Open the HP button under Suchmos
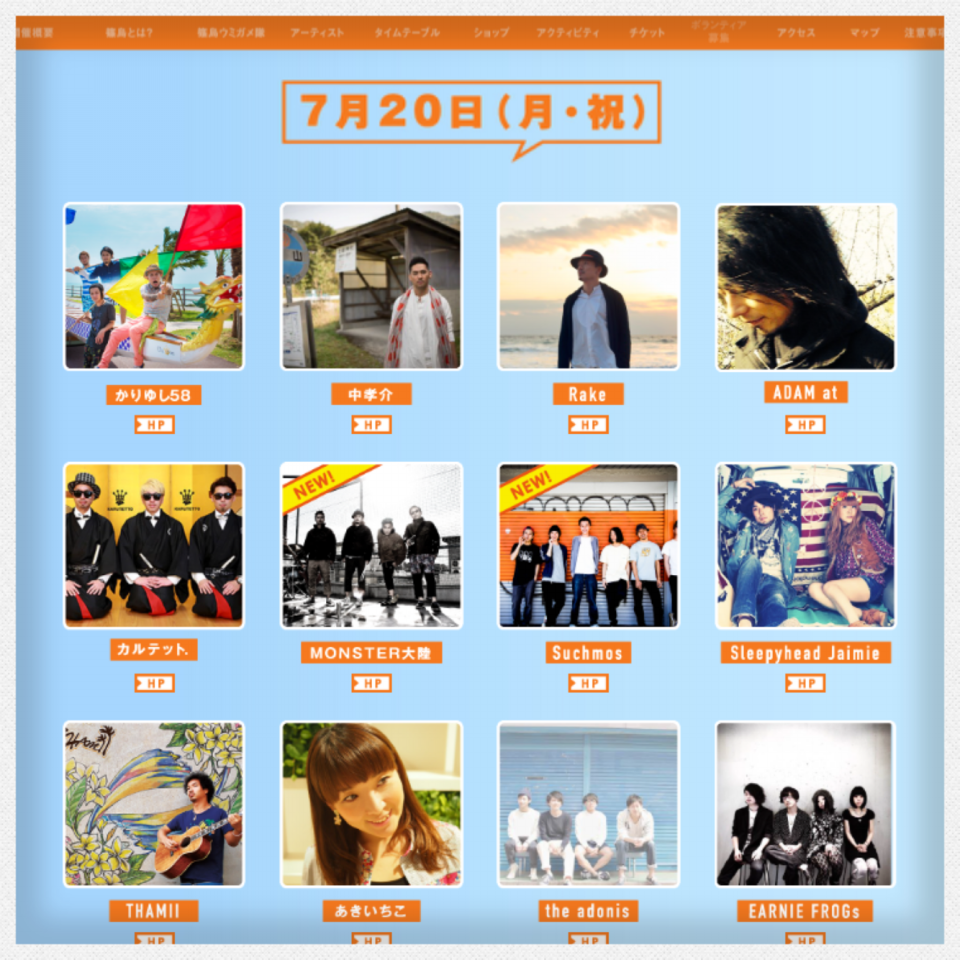 coord(588,683)
